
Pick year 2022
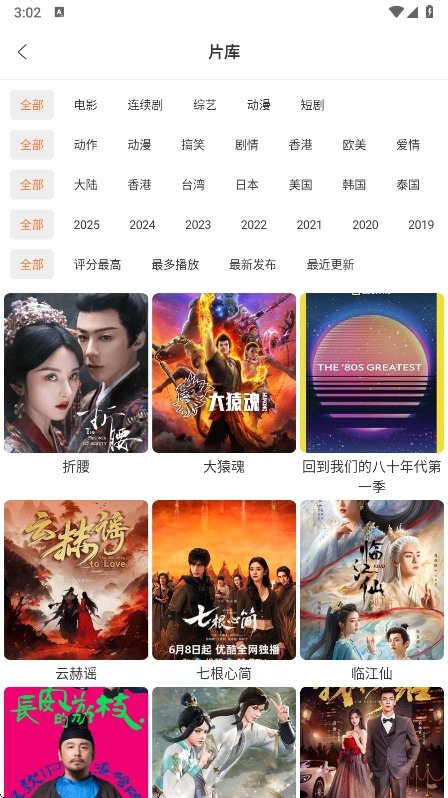[254, 224]
